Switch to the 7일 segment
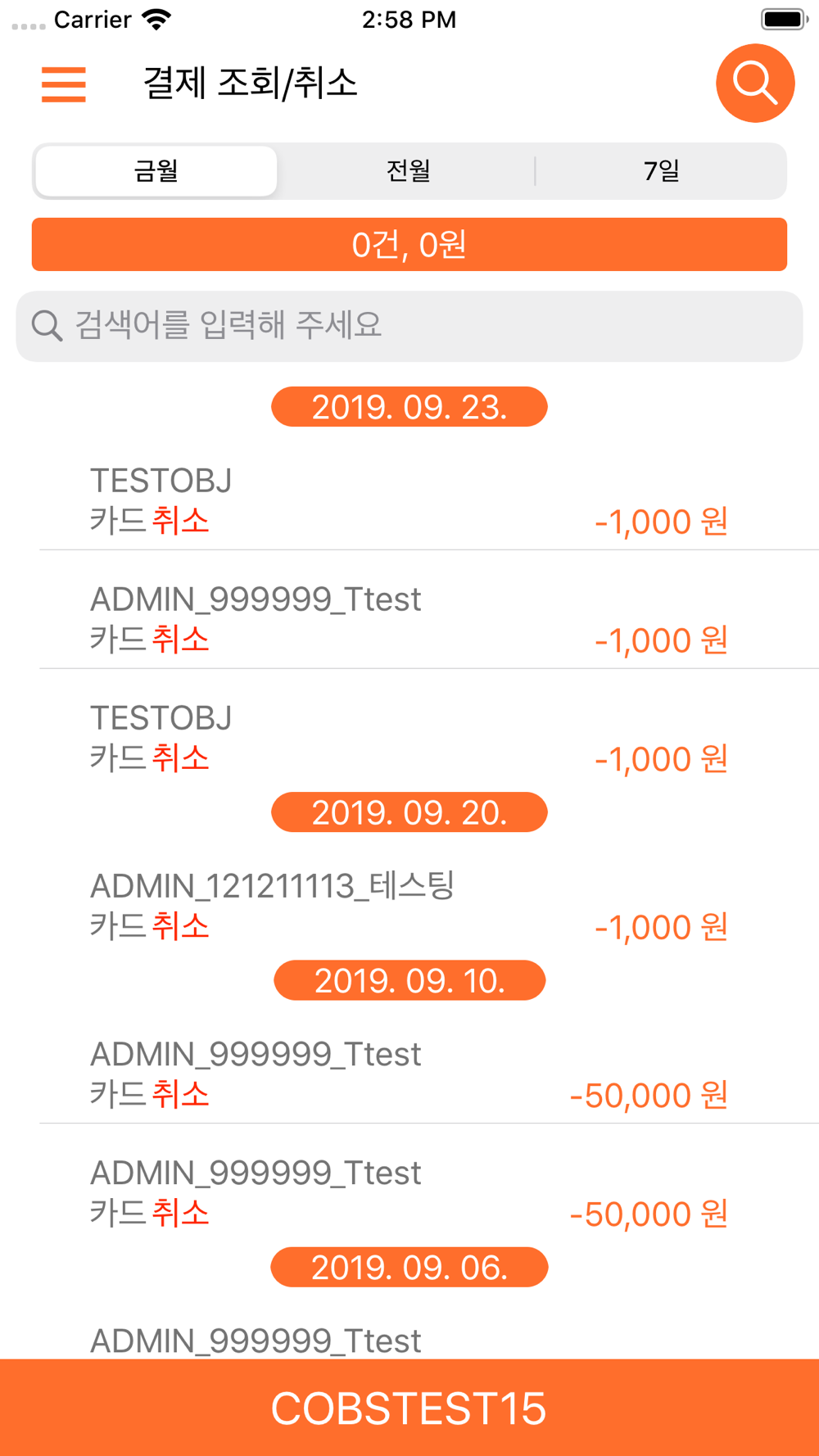 click(x=661, y=171)
